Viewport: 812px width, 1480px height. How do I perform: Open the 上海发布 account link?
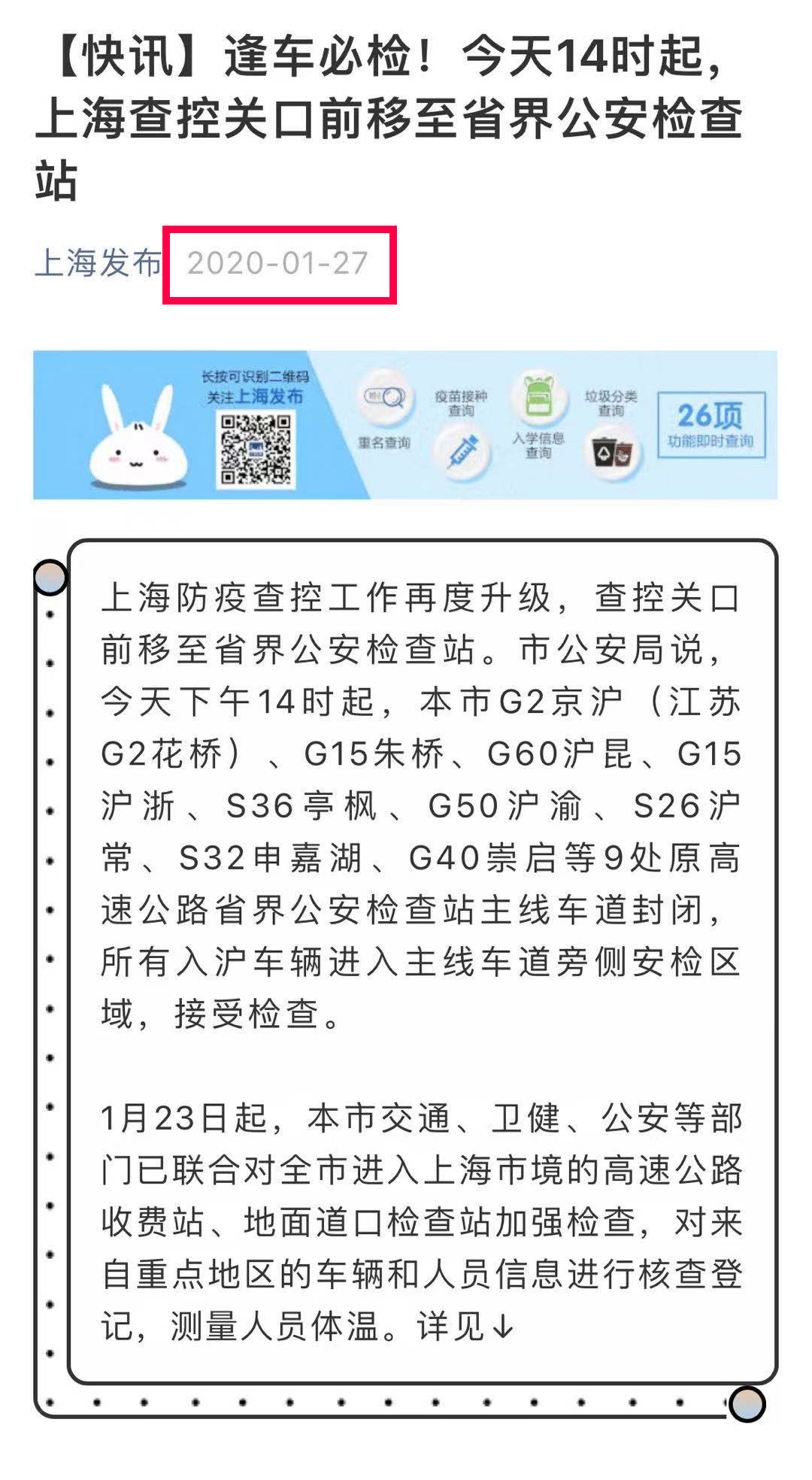tap(98, 263)
